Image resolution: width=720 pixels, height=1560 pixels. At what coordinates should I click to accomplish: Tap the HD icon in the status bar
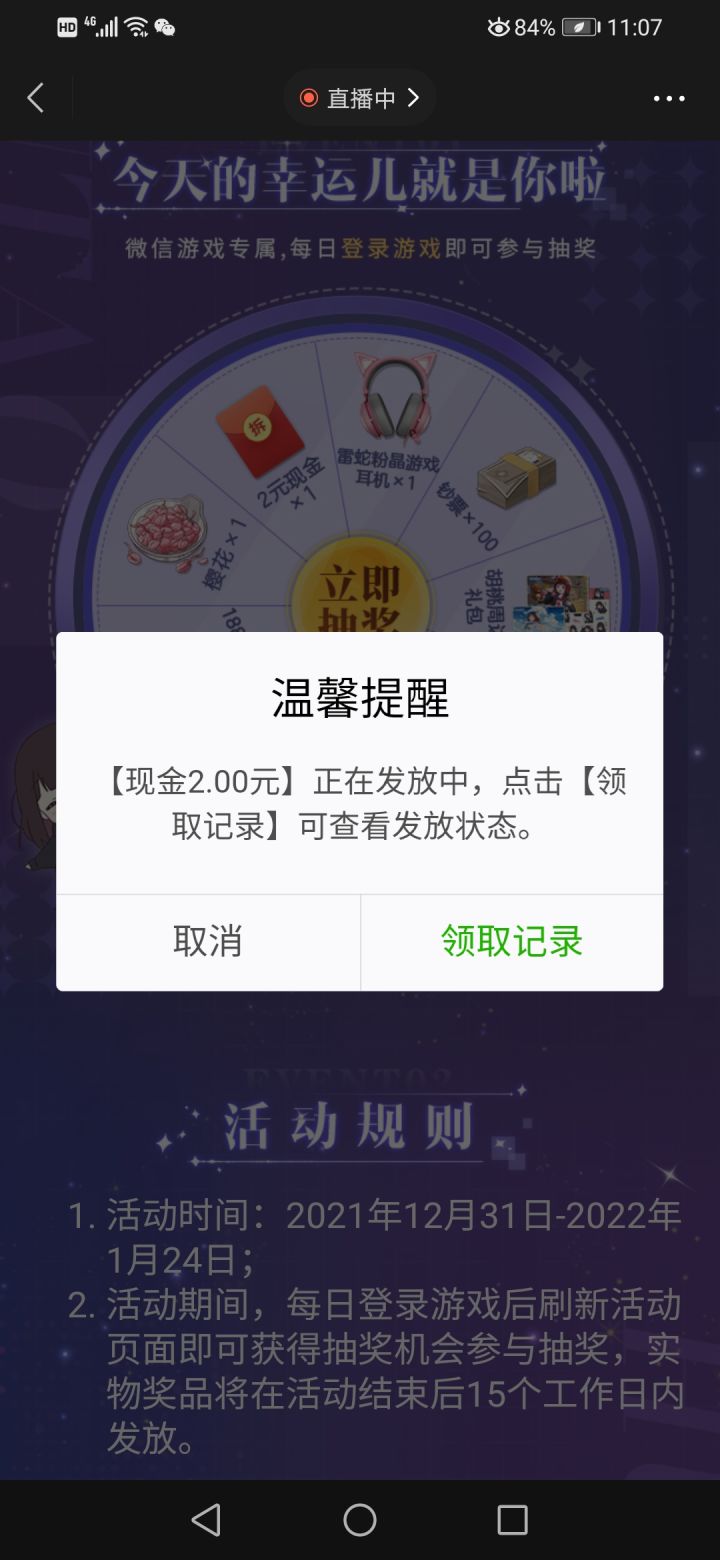pyautogui.click(x=67, y=26)
